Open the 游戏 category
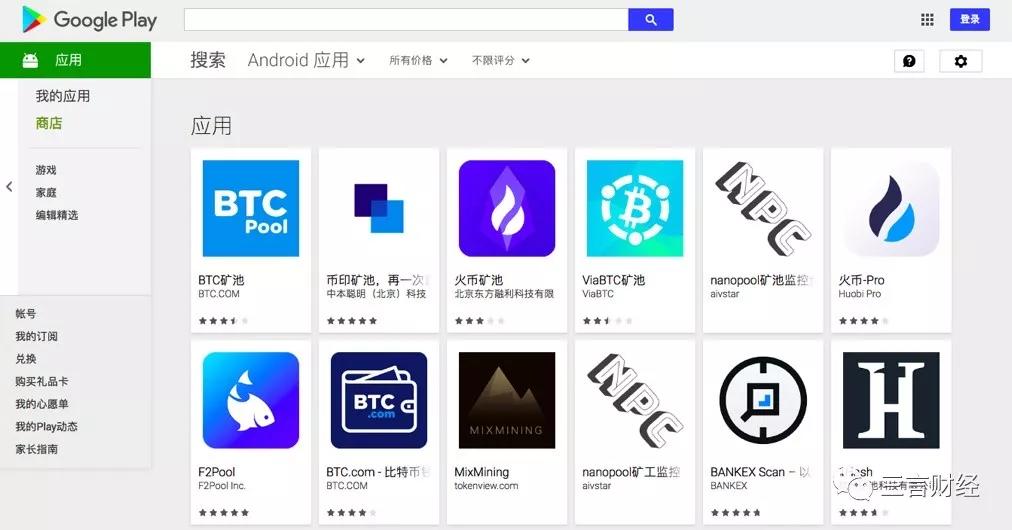Screen dimensions: 1012x530 pos(46,170)
